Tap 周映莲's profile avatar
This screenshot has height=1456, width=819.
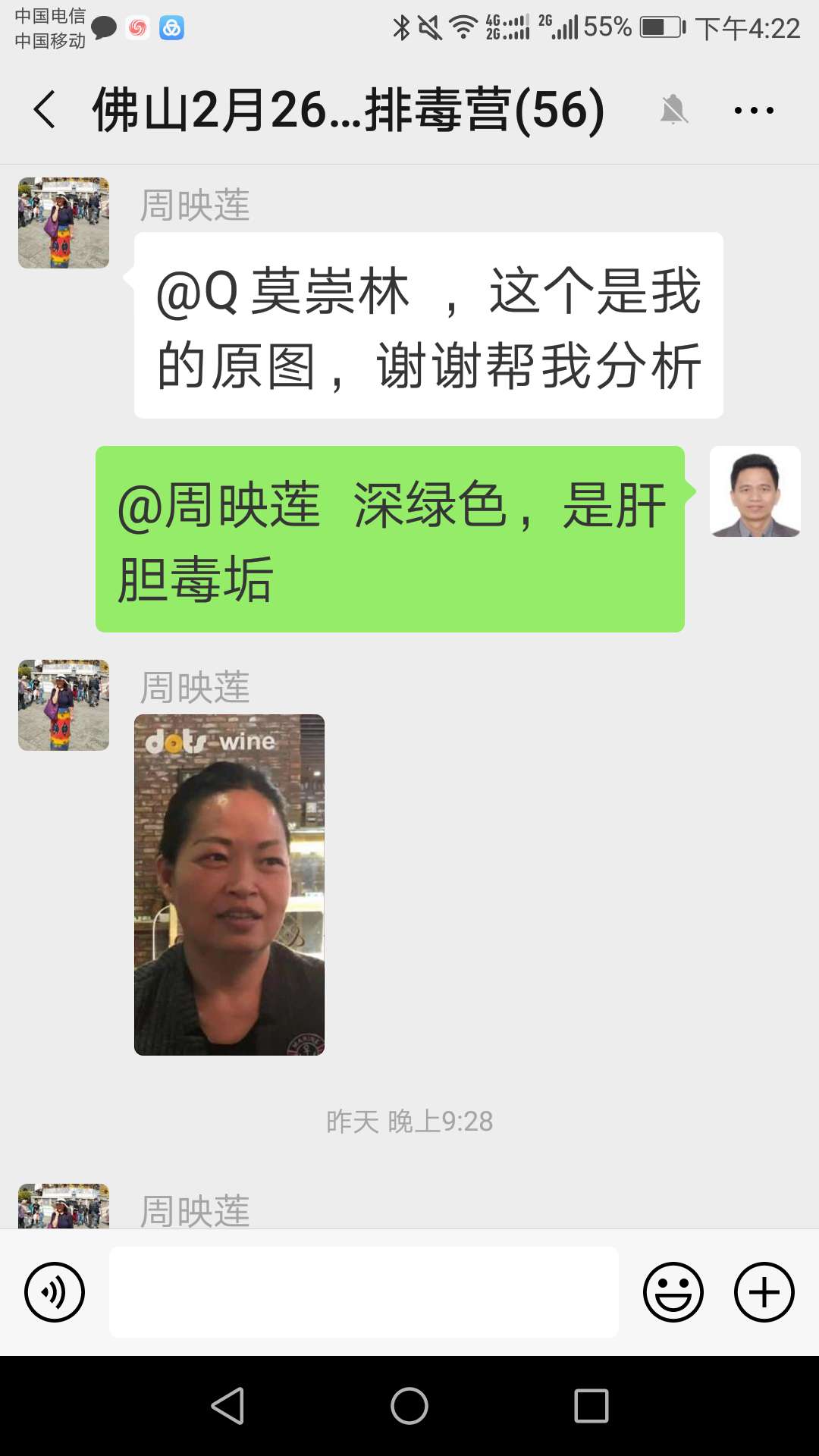tap(64, 221)
